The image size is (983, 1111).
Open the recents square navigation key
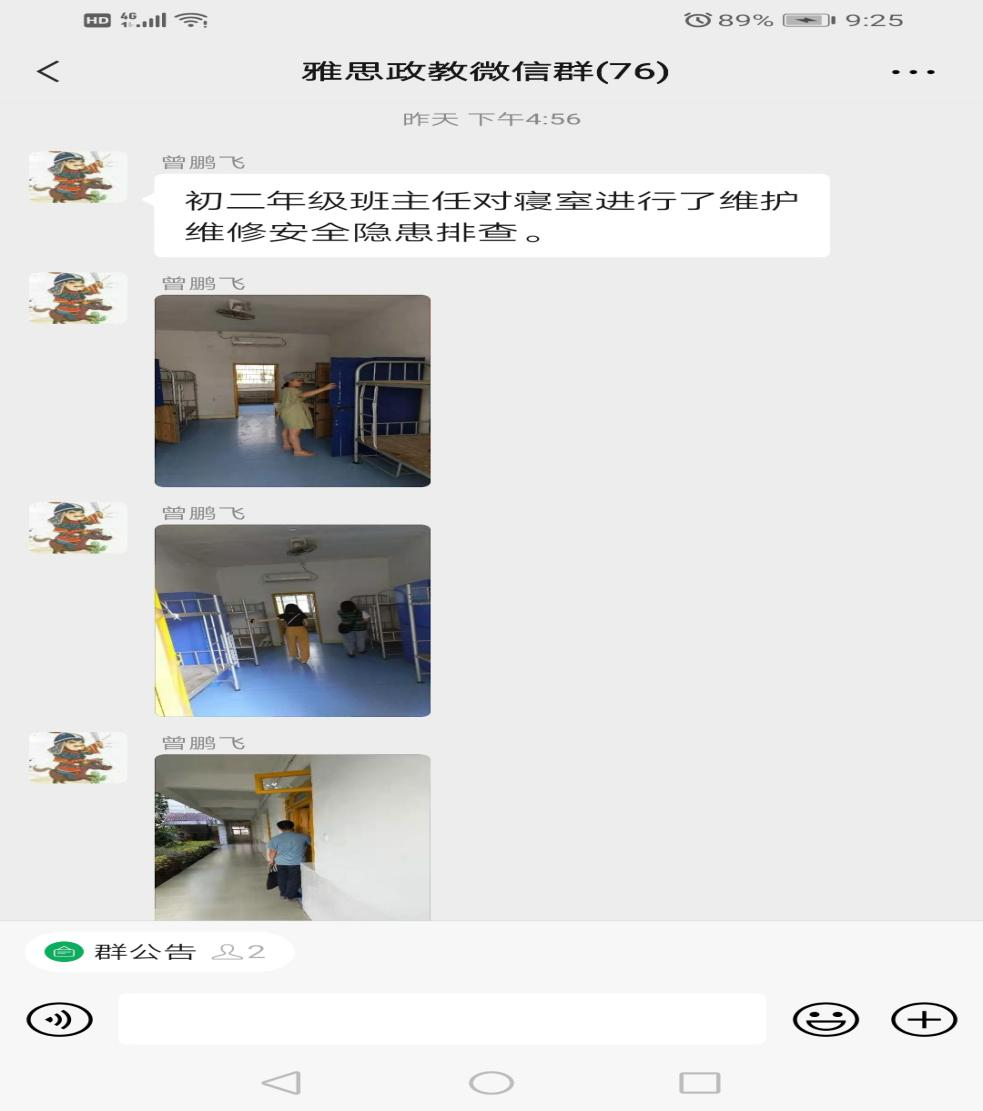coord(700,1082)
